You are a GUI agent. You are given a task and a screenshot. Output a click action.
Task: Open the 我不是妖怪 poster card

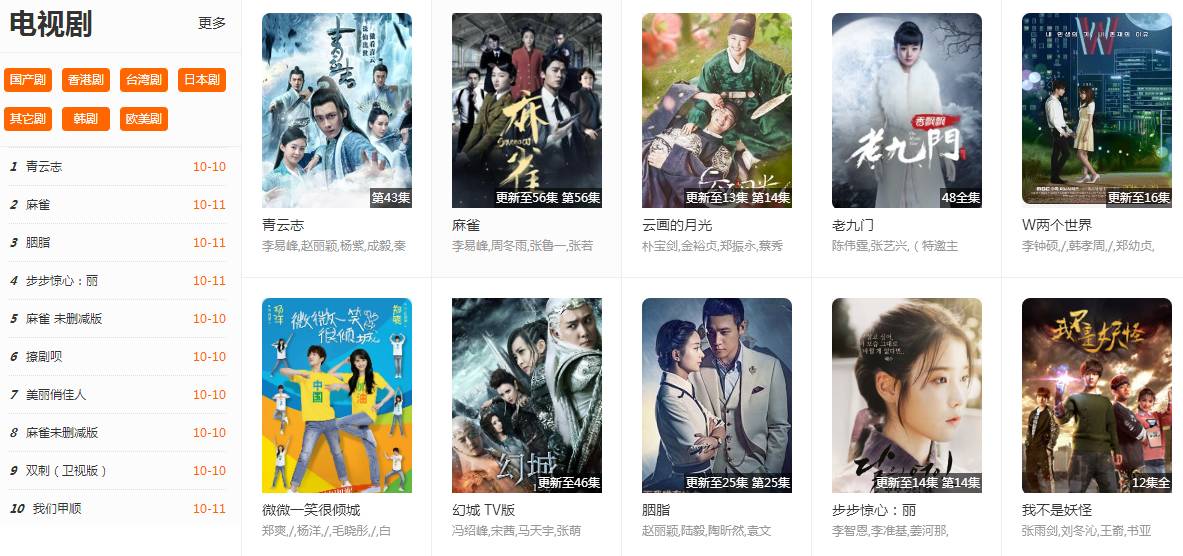click(x=1097, y=395)
